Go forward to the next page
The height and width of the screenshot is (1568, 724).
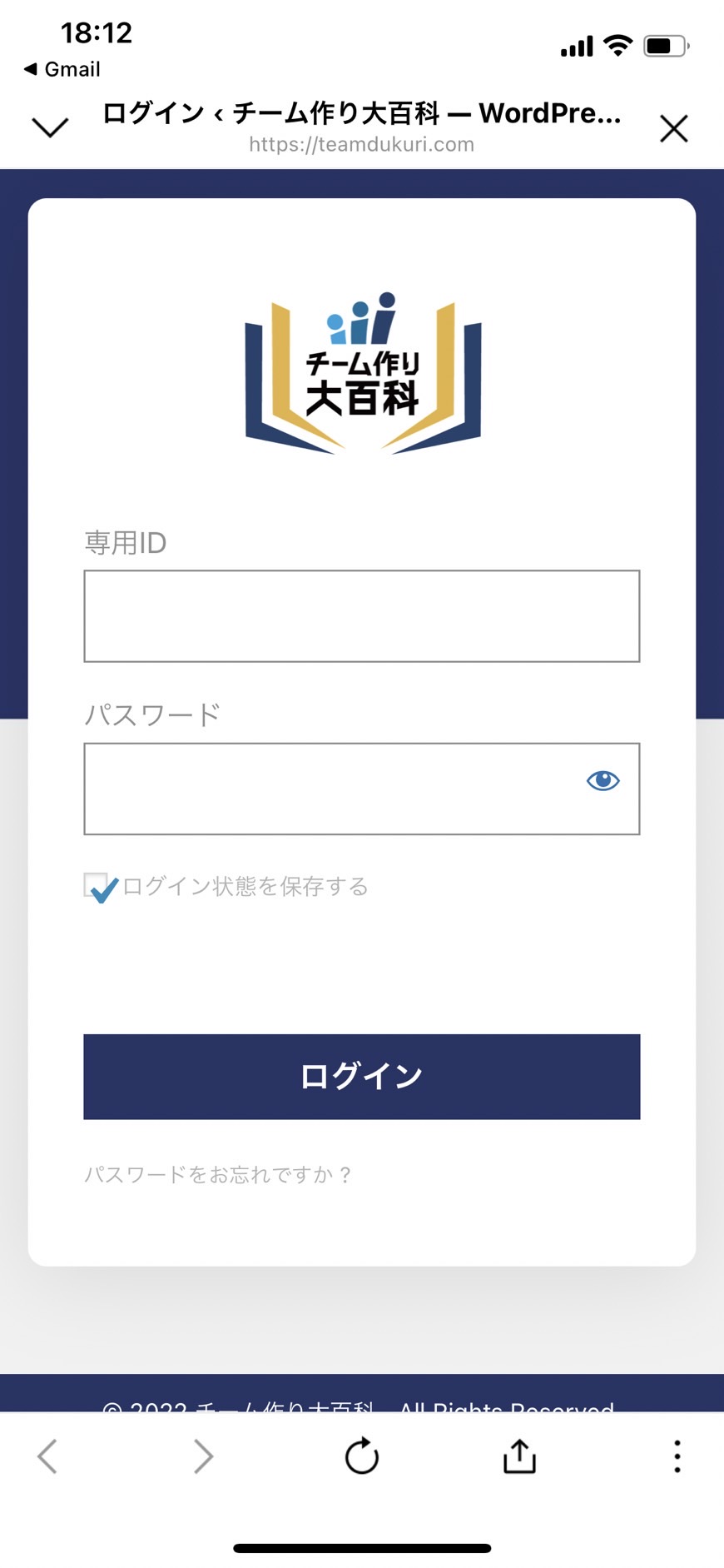click(x=203, y=1456)
